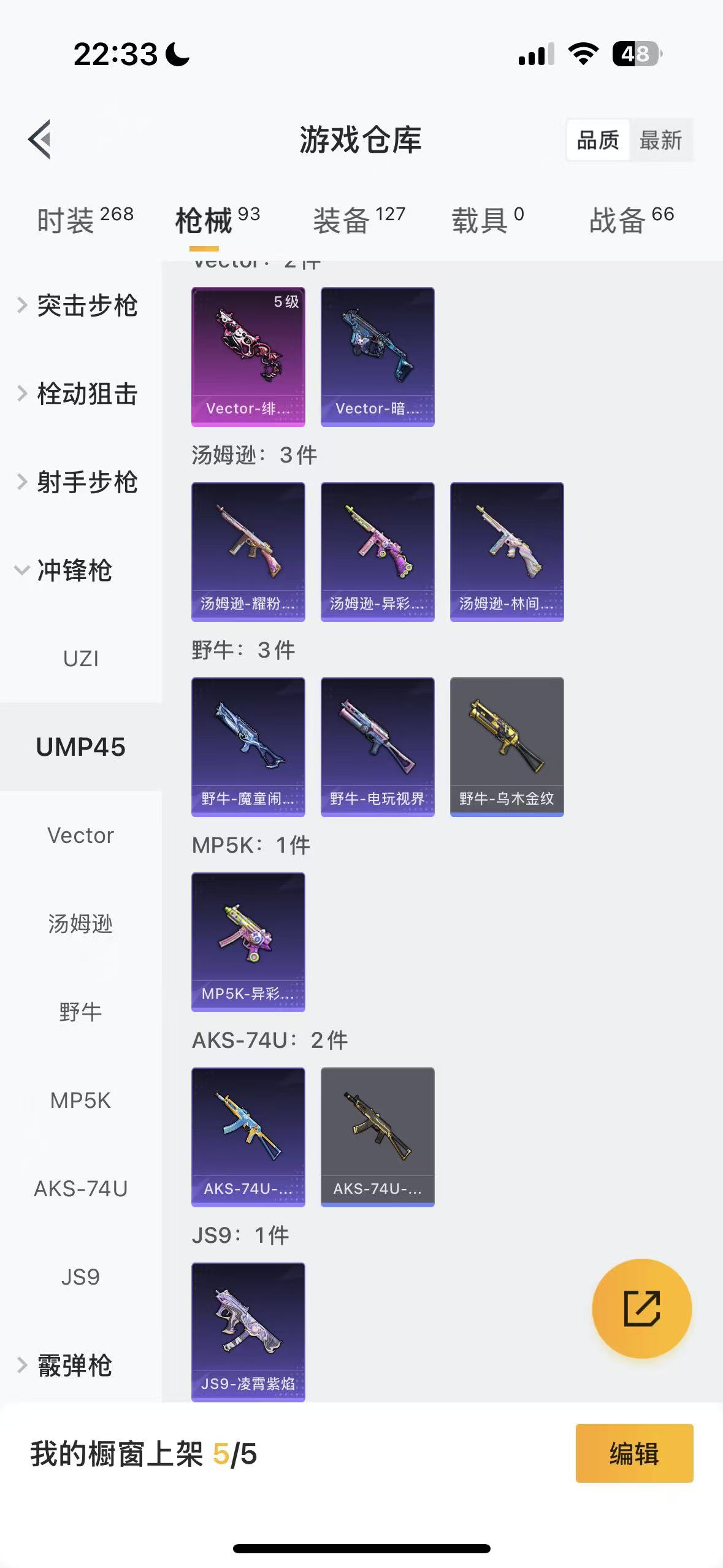Switch to the 战备 tab
Screen dimensions: 723x1568
(x=631, y=220)
